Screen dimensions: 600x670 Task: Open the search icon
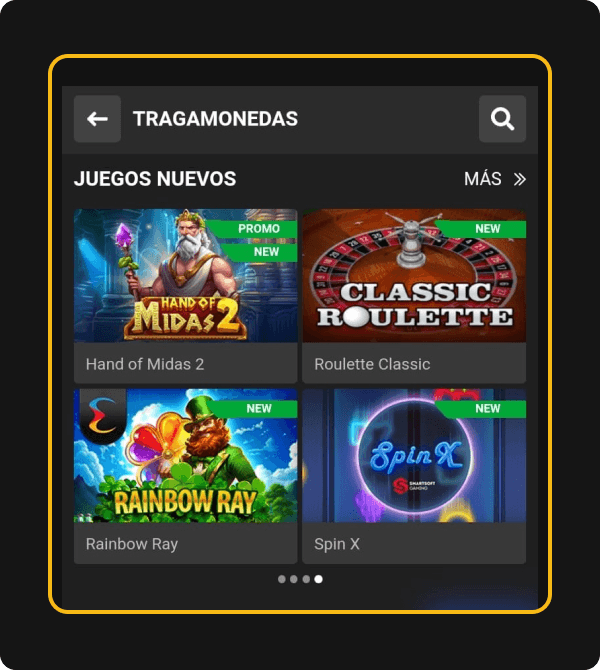tap(502, 119)
